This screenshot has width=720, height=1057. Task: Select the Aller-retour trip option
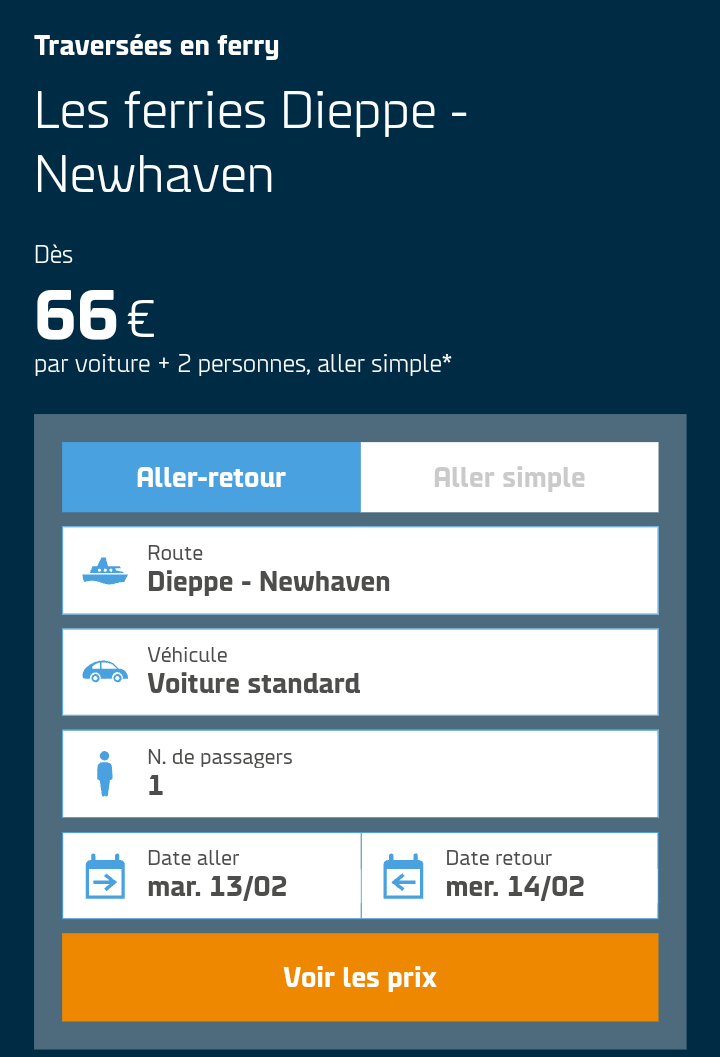(x=211, y=477)
